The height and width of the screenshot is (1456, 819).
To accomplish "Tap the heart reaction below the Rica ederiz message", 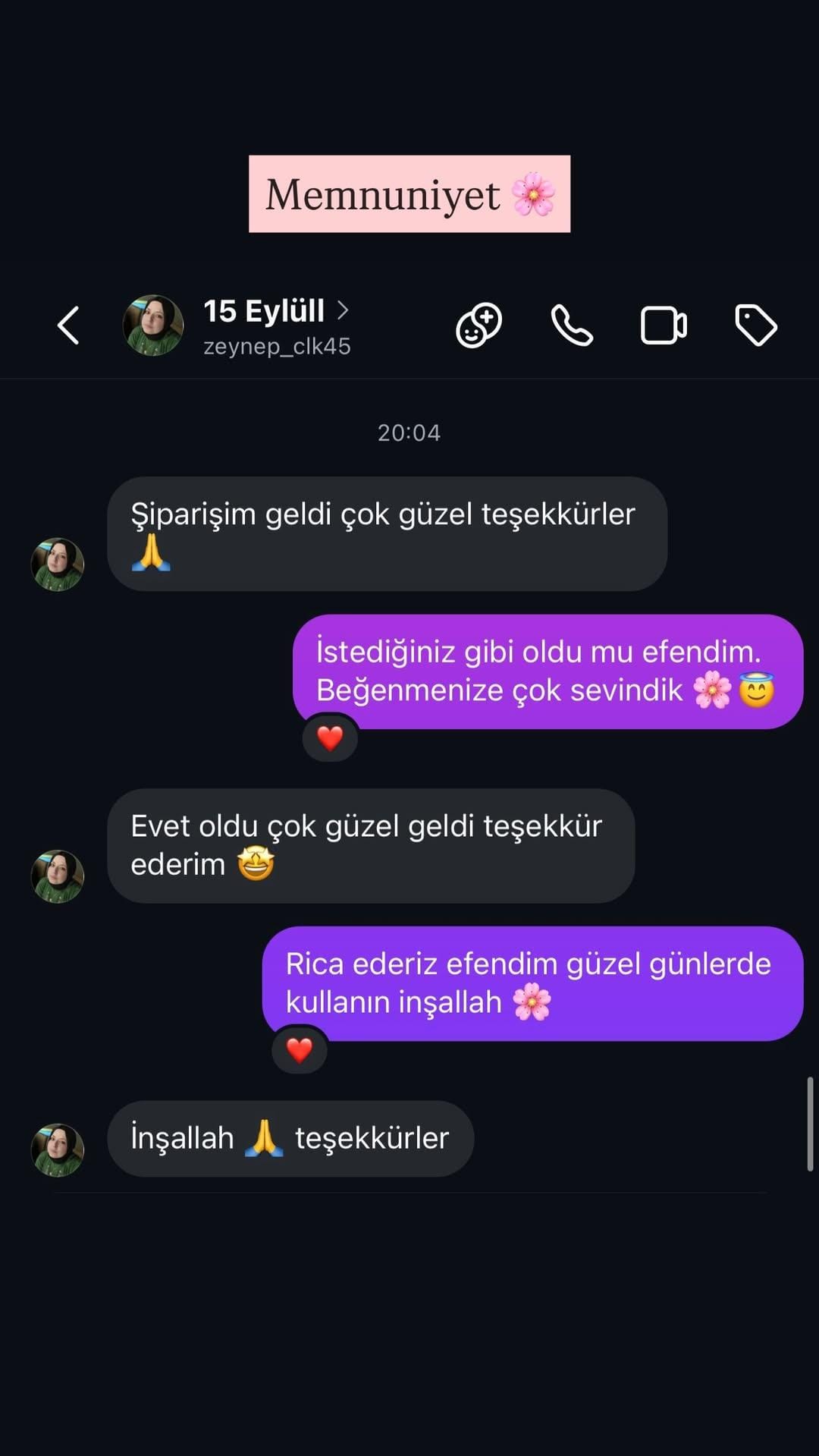I will [299, 1050].
